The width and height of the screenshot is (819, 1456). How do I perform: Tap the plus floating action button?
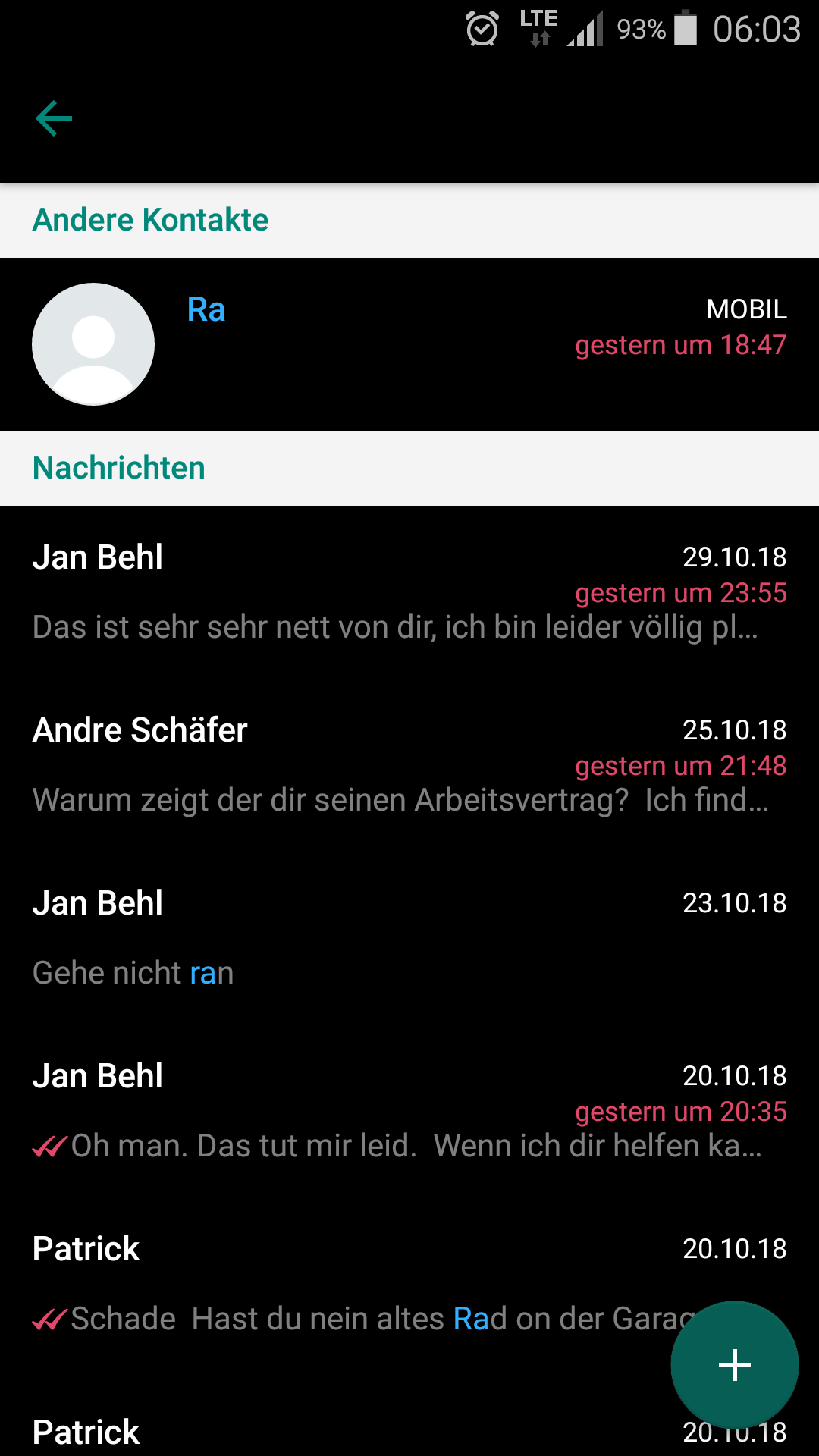click(734, 1365)
